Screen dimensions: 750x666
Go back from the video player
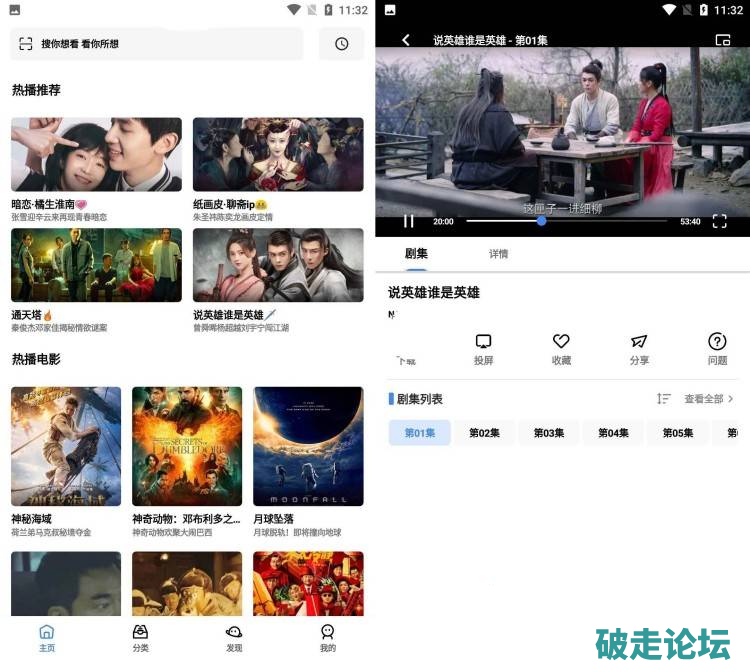(x=406, y=40)
